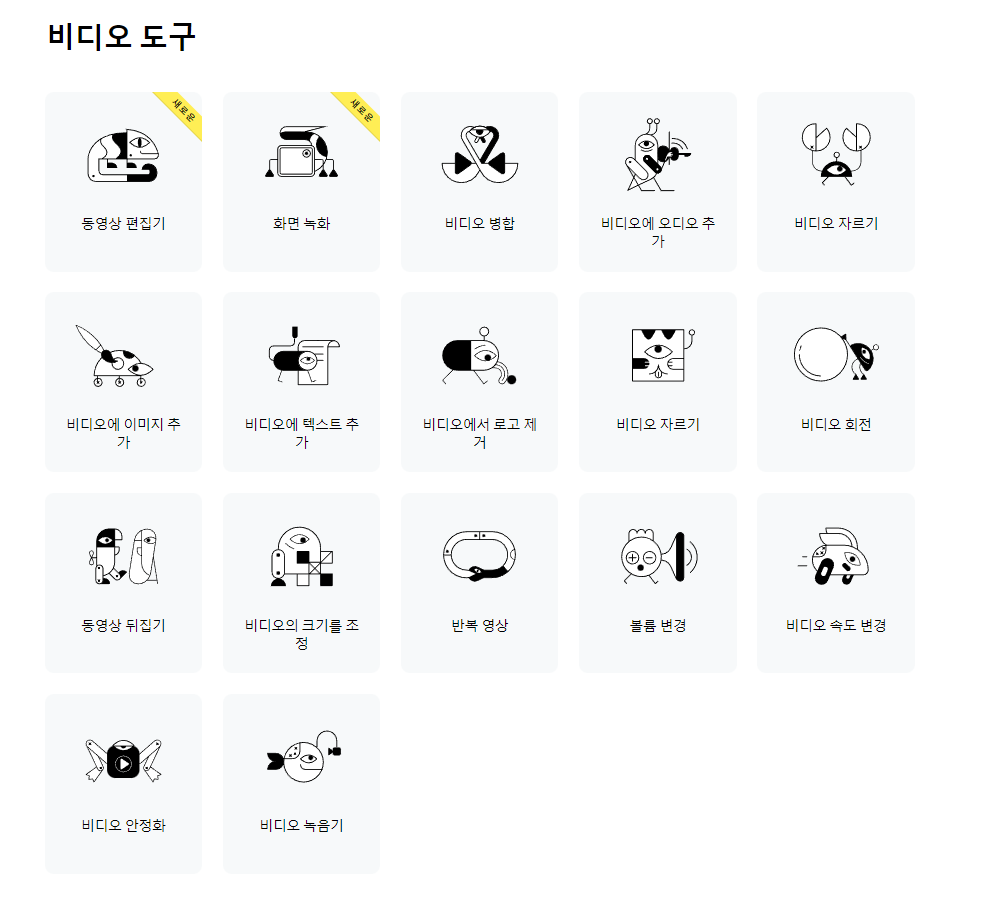Image resolution: width=994 pixels, height=903 pixels.
Task: Open 비디오에 오디오 추가 tool
Action: tap(657, 181)
